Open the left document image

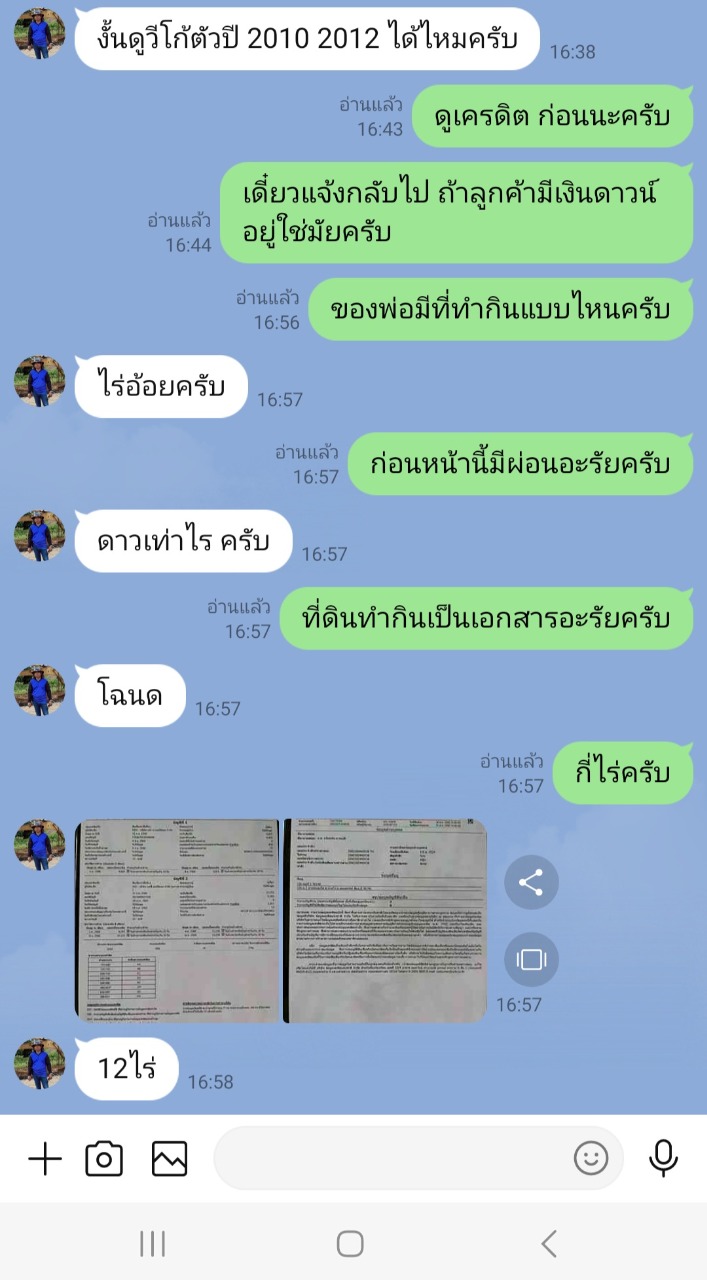[x=179, y=921]
